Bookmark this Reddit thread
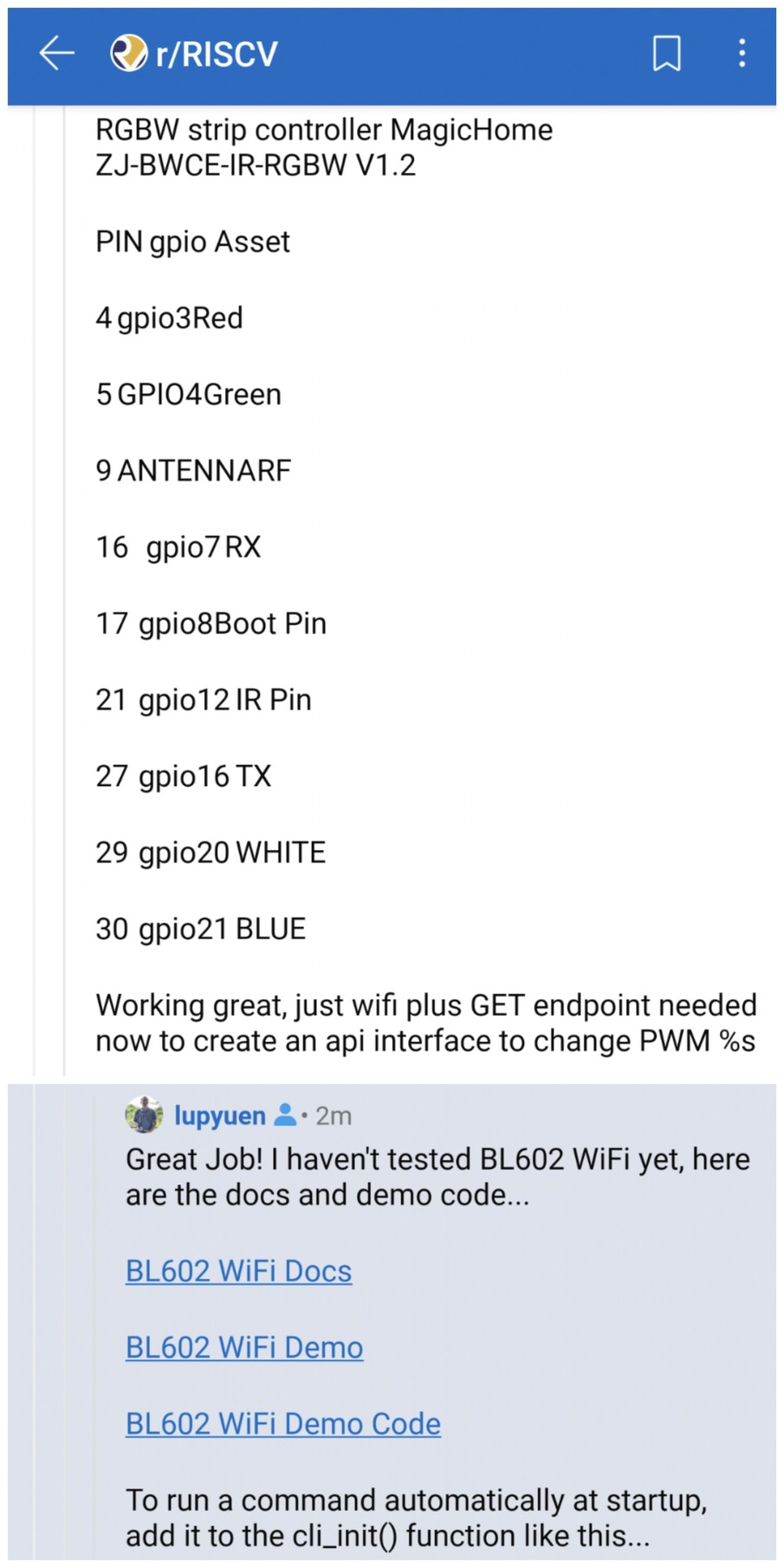The image size is (784, 1568). pos(666,54)
